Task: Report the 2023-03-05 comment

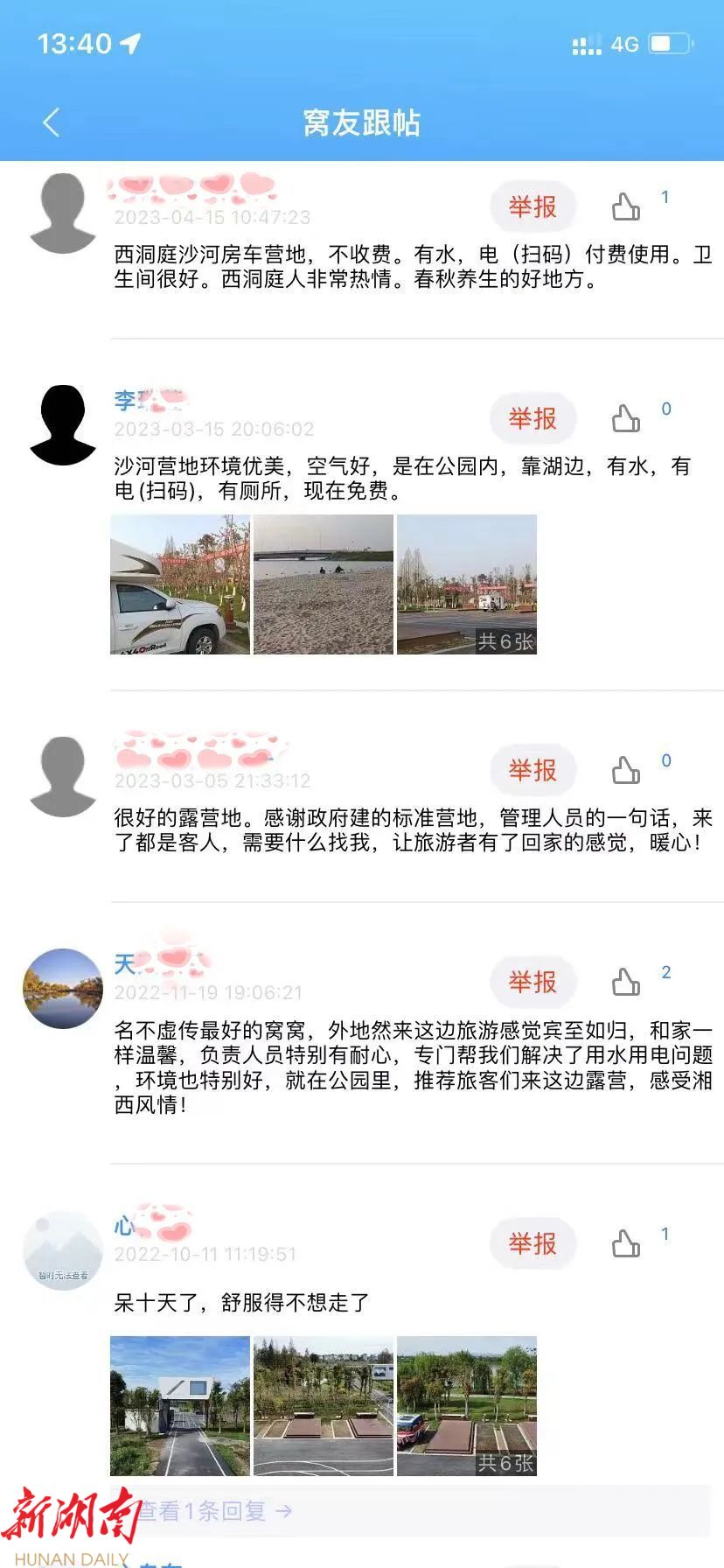Action: pos(533,771)
